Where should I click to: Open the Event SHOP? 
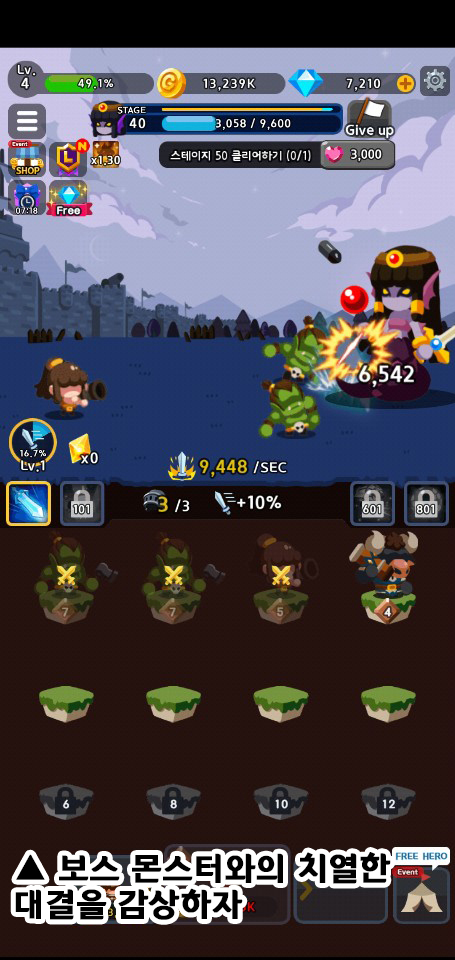[x=27, y=159]
